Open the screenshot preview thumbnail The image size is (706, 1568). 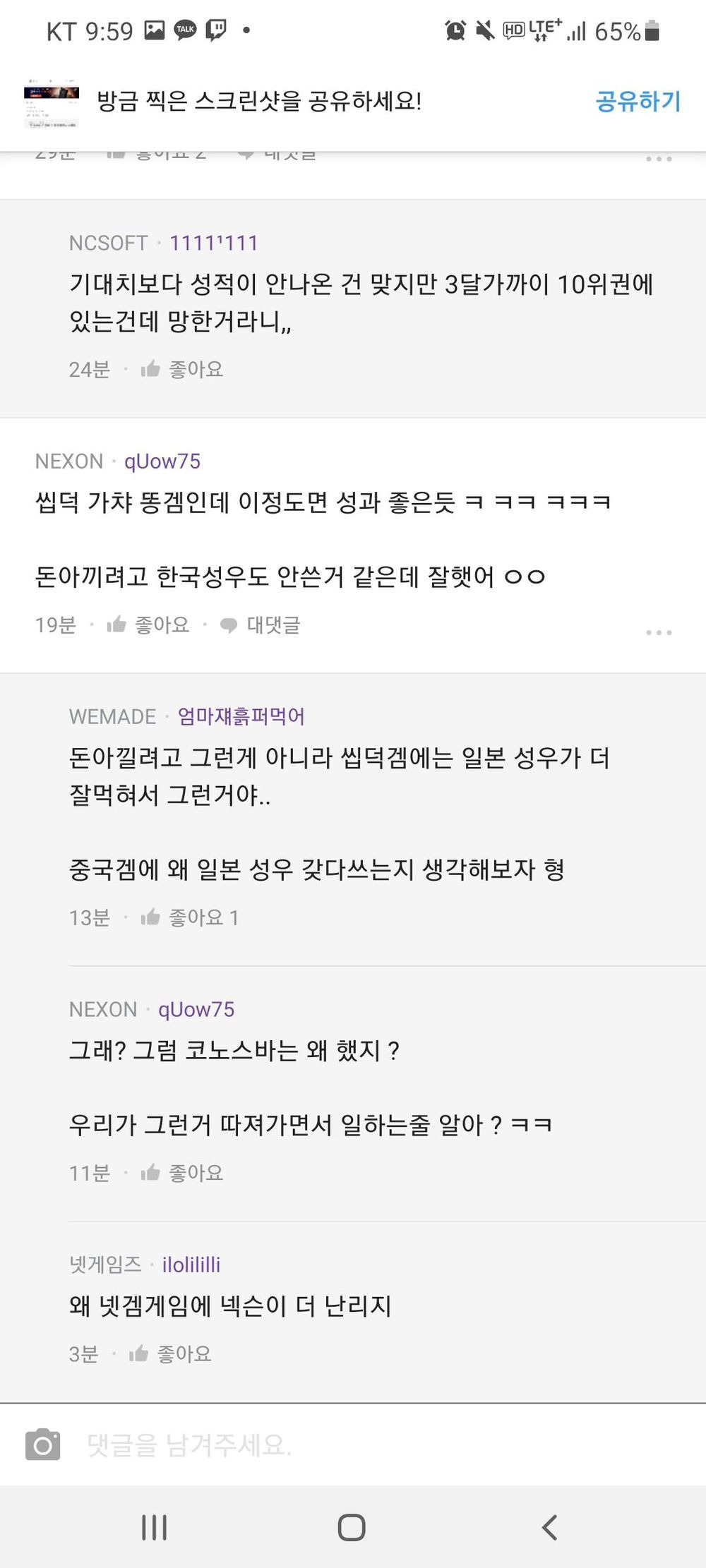coord(51,103)
